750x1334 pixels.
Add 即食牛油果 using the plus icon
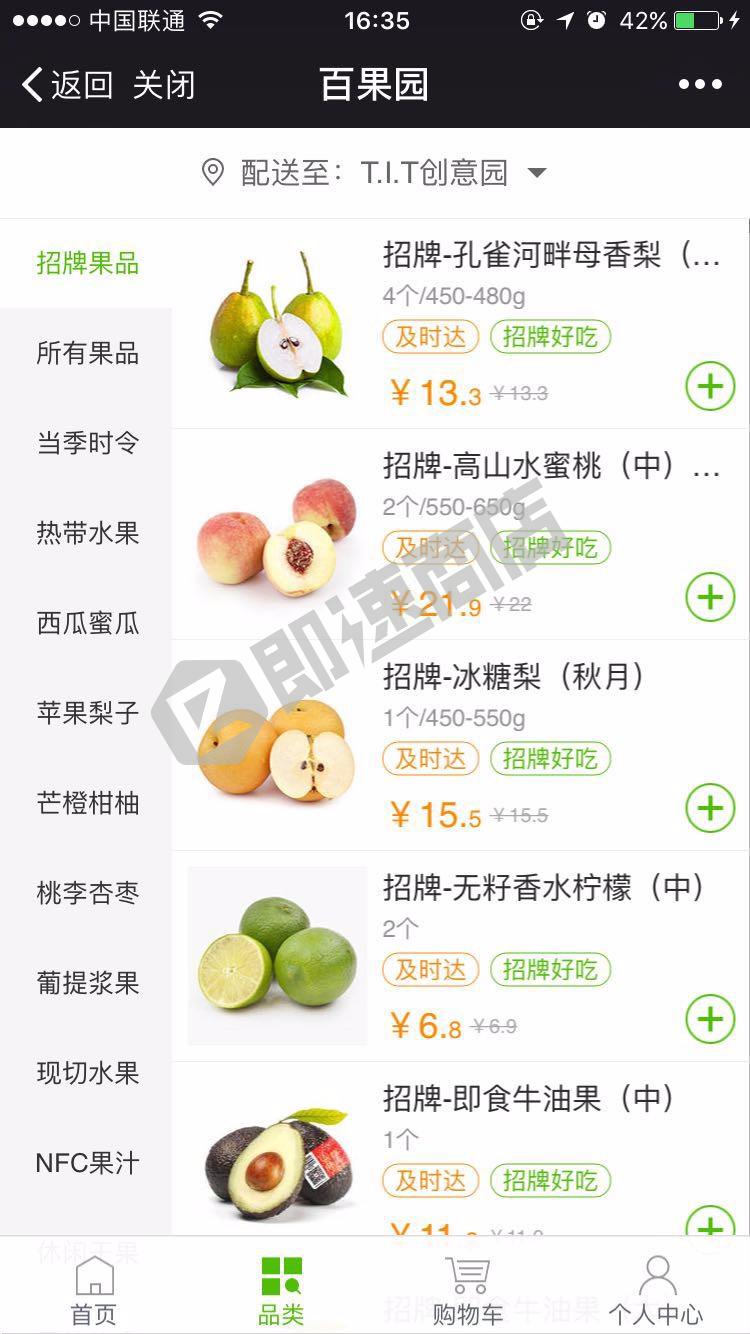pyautogui.click(x=709, y=1230)
